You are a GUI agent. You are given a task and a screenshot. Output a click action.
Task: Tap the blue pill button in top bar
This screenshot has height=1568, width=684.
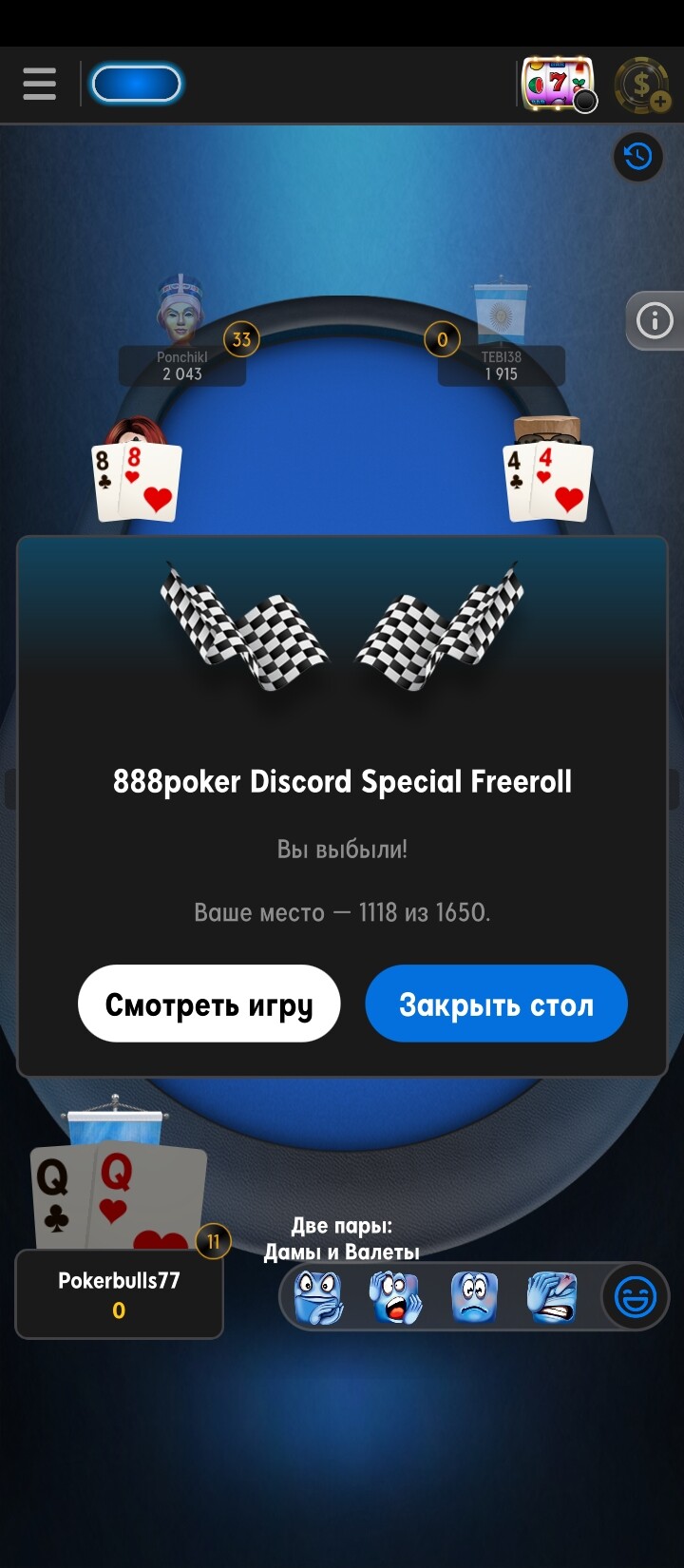(136, 84)
